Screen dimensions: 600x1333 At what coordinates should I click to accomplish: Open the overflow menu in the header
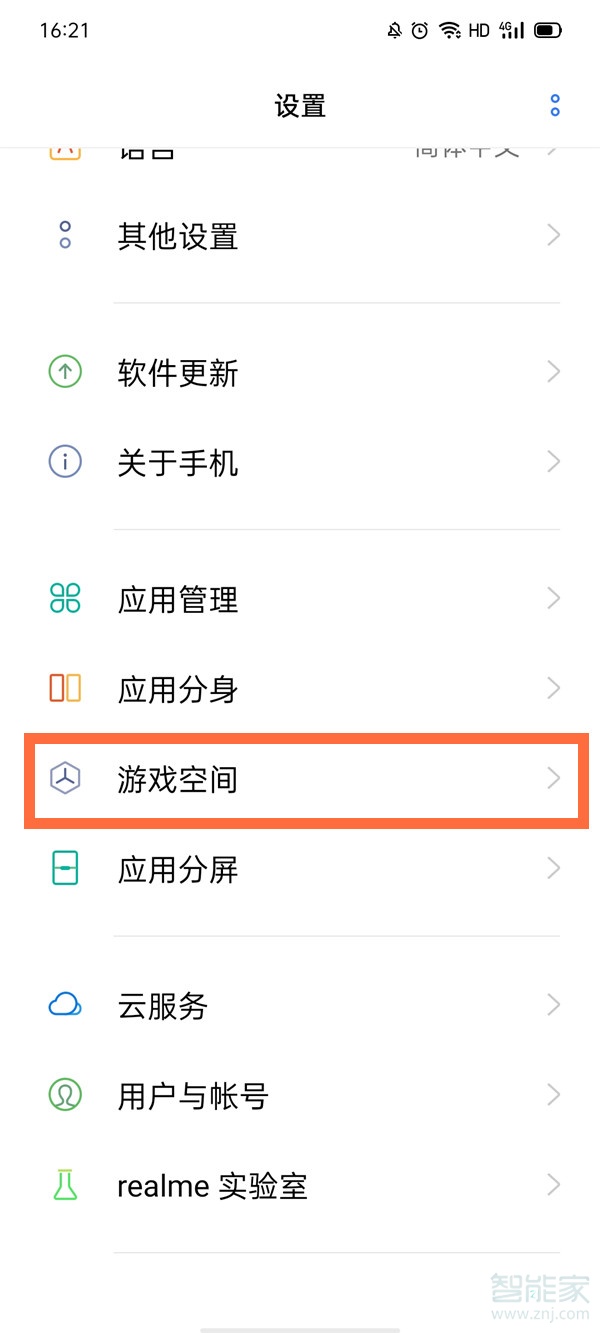(x=555, y=105)
